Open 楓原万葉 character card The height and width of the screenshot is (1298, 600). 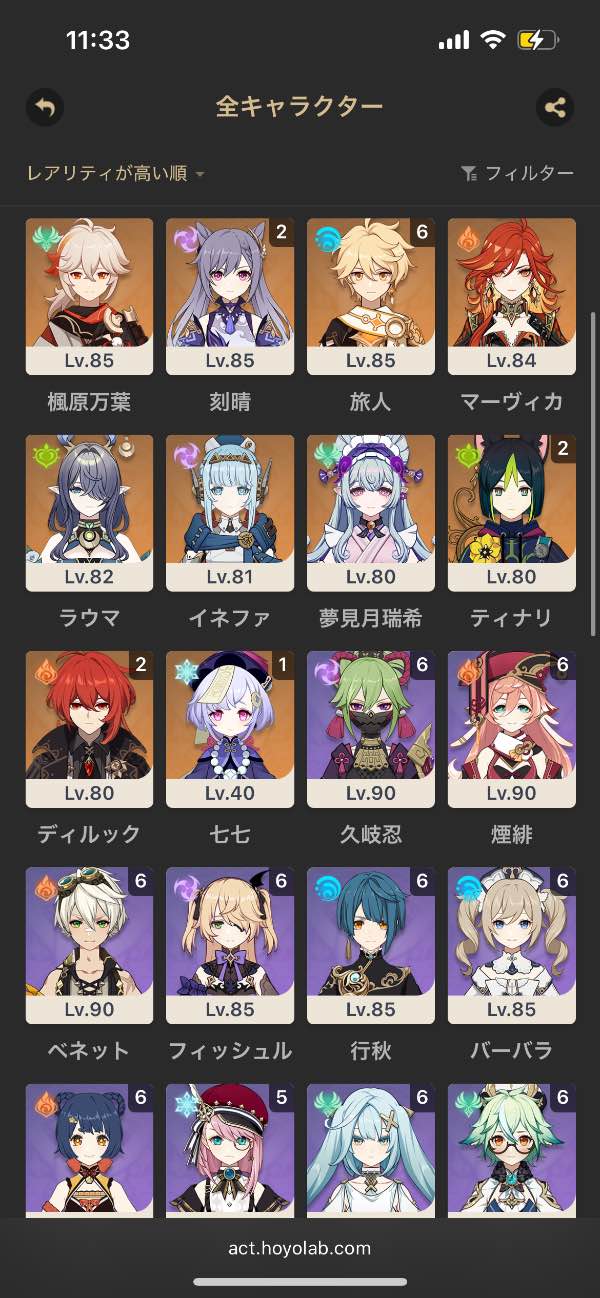point(89,296)
